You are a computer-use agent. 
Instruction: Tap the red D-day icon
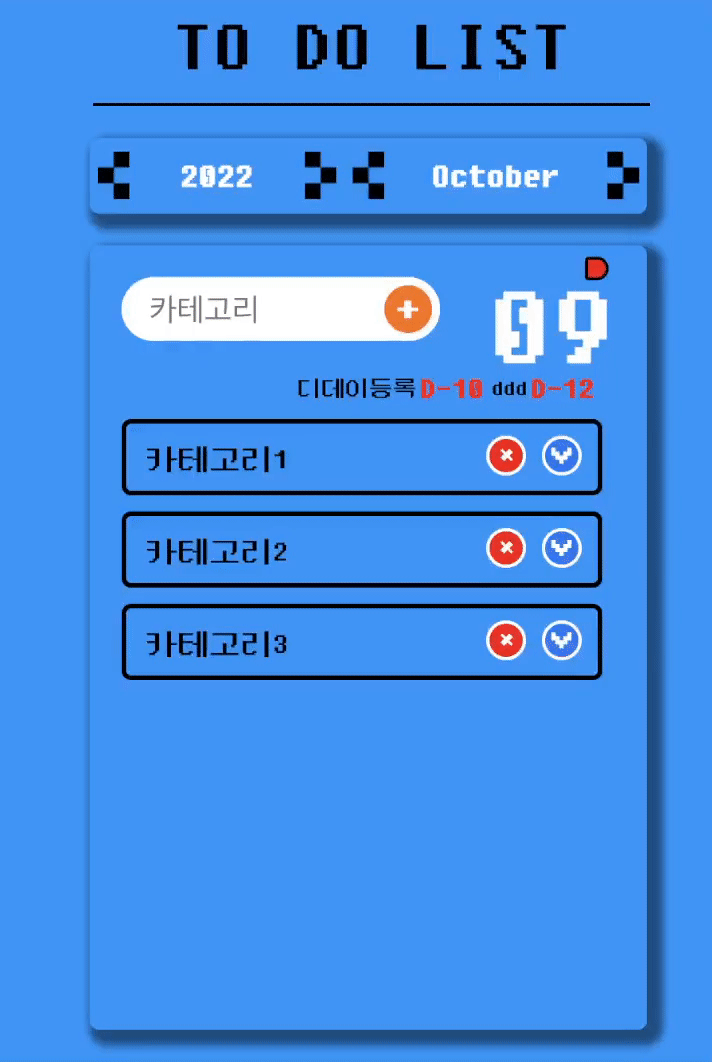click(x=596, y=268)
